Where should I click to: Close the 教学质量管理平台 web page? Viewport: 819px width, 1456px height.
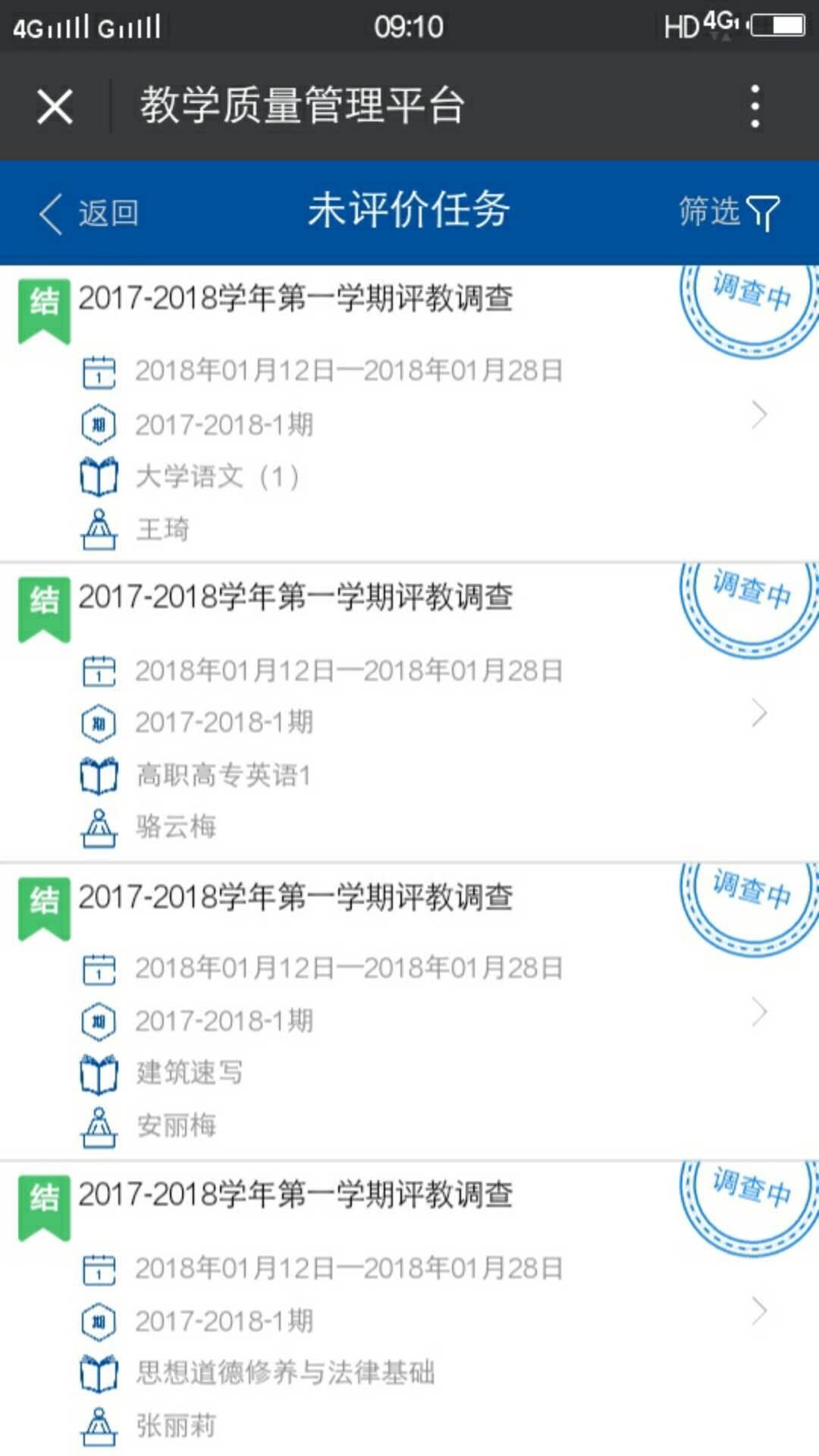click(x=55, y=106)
